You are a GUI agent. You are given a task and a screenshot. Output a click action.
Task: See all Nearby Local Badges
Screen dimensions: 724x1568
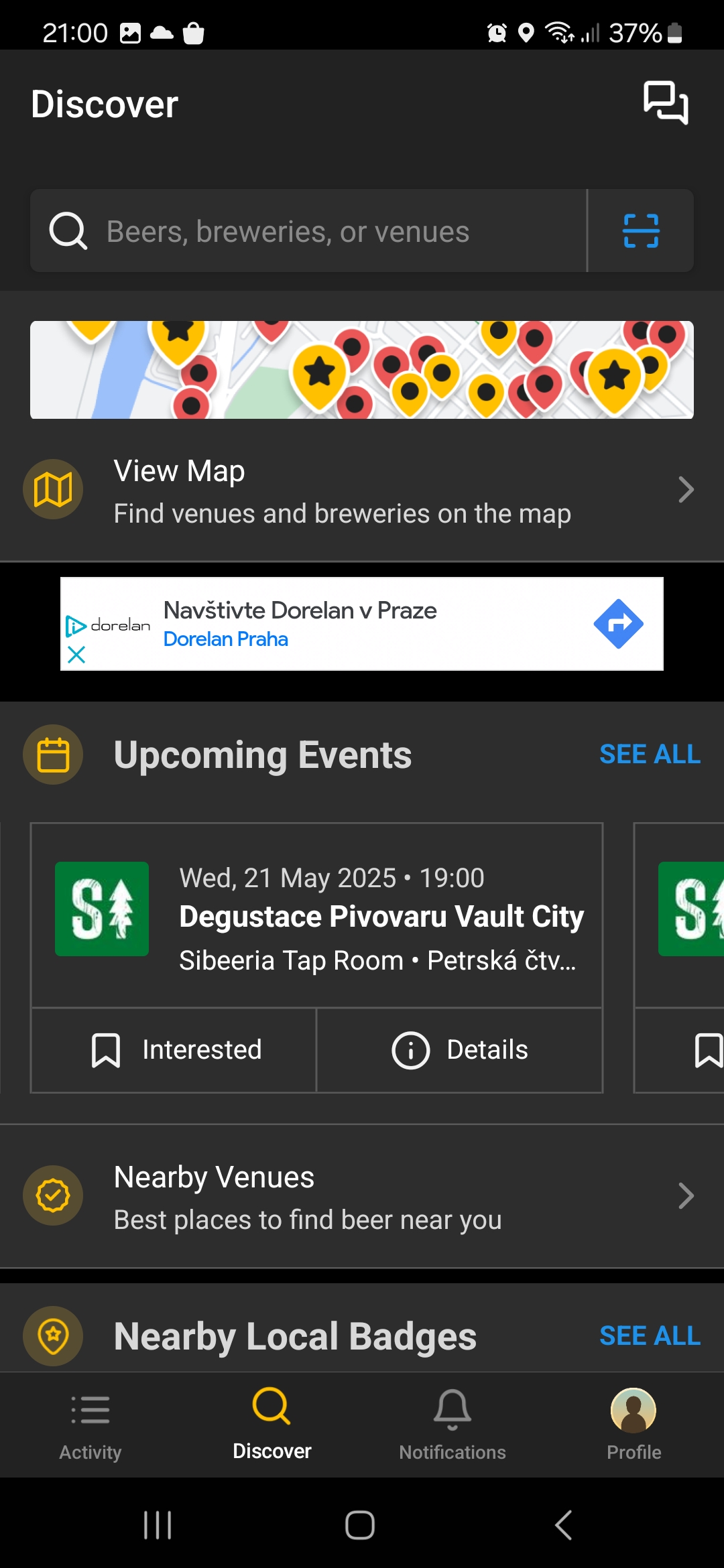[649, 1336]
